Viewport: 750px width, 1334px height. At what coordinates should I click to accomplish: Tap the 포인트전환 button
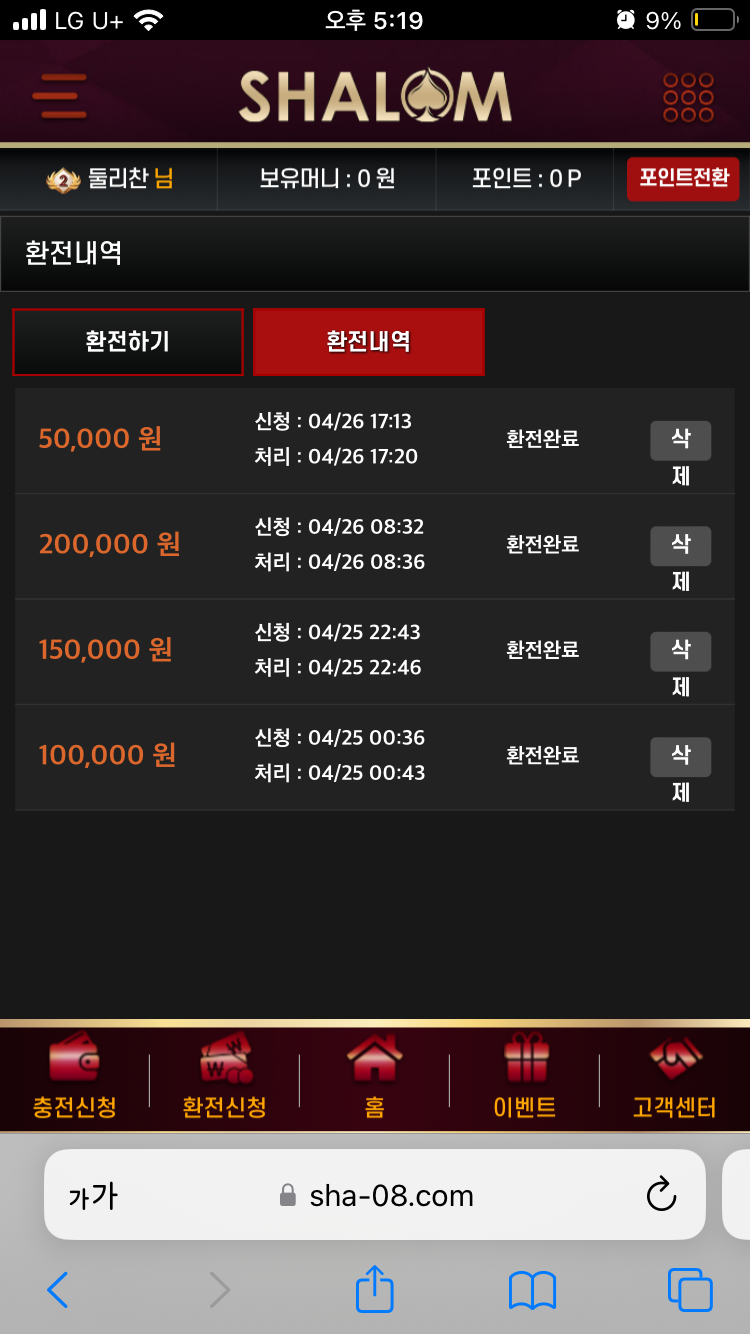(683, 179)
